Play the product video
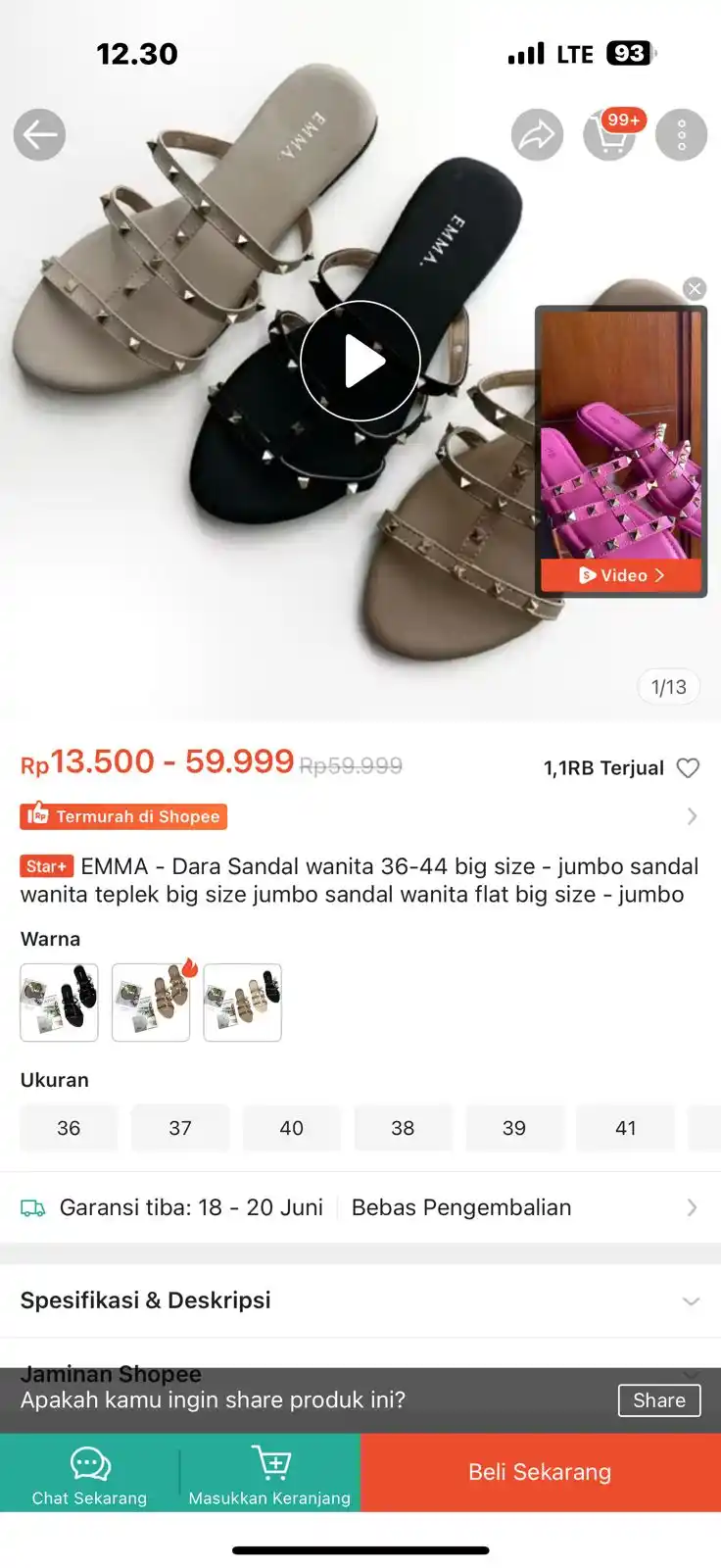The width and height of the screenshot is (721, 1568). pyautogui.click(x=360, y=362)
